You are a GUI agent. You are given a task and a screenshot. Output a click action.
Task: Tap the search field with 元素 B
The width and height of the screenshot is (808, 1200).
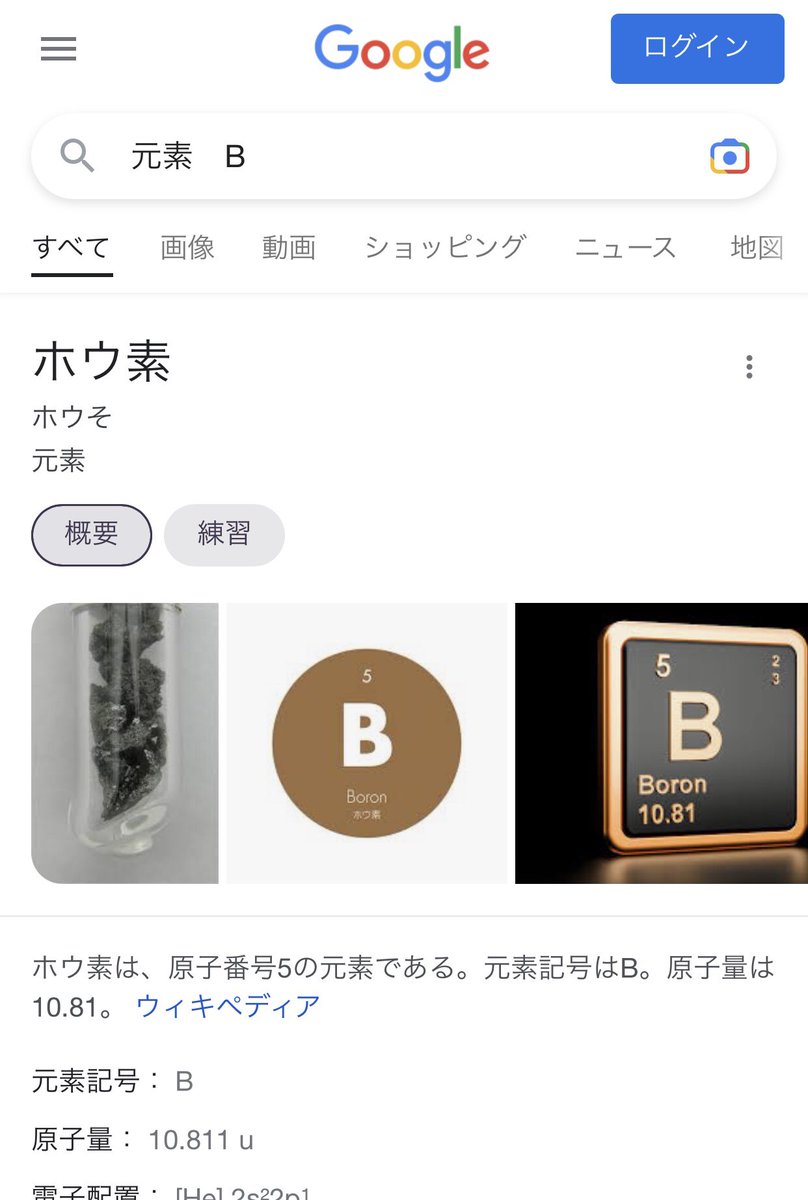pyautogui.click(x=400, y=157)
